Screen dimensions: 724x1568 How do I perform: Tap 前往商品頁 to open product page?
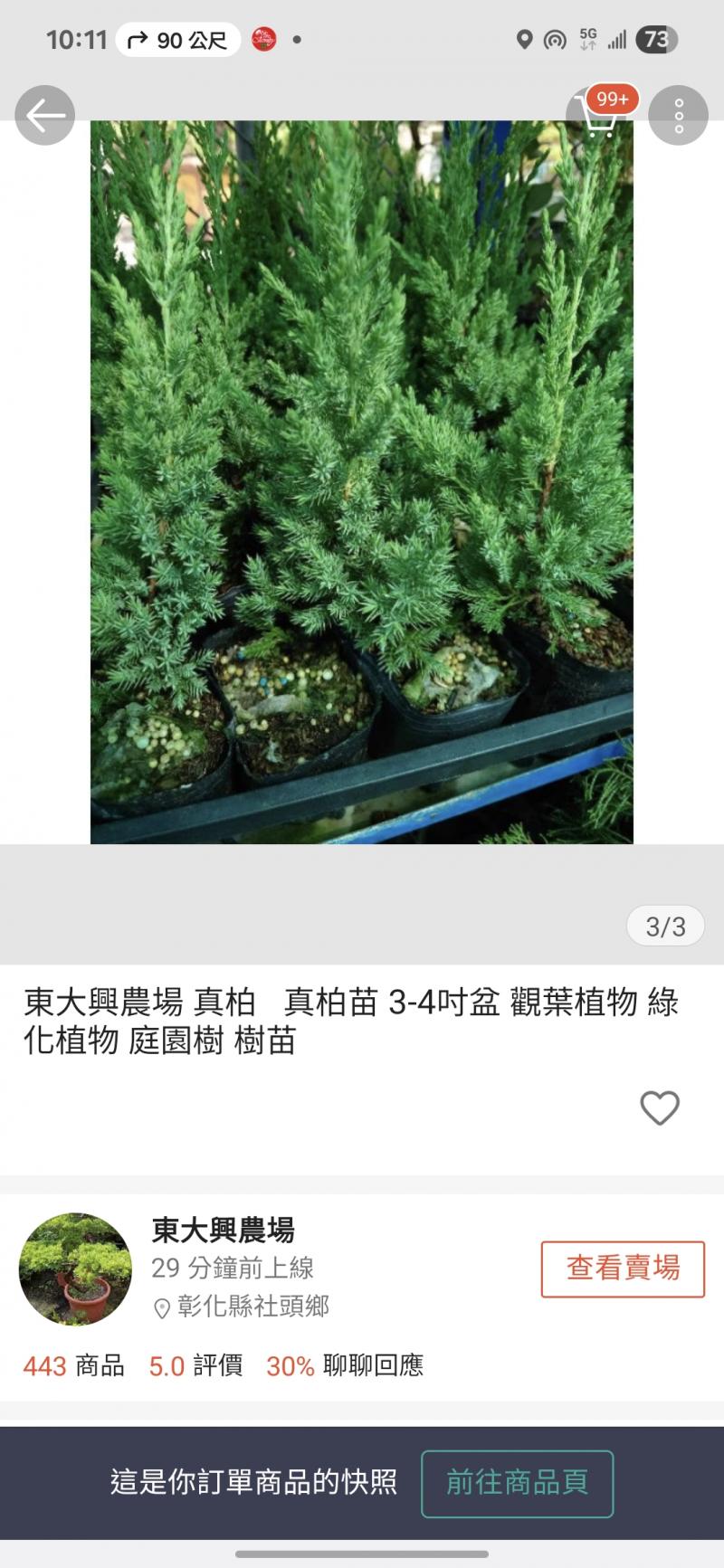[517, 1483]
